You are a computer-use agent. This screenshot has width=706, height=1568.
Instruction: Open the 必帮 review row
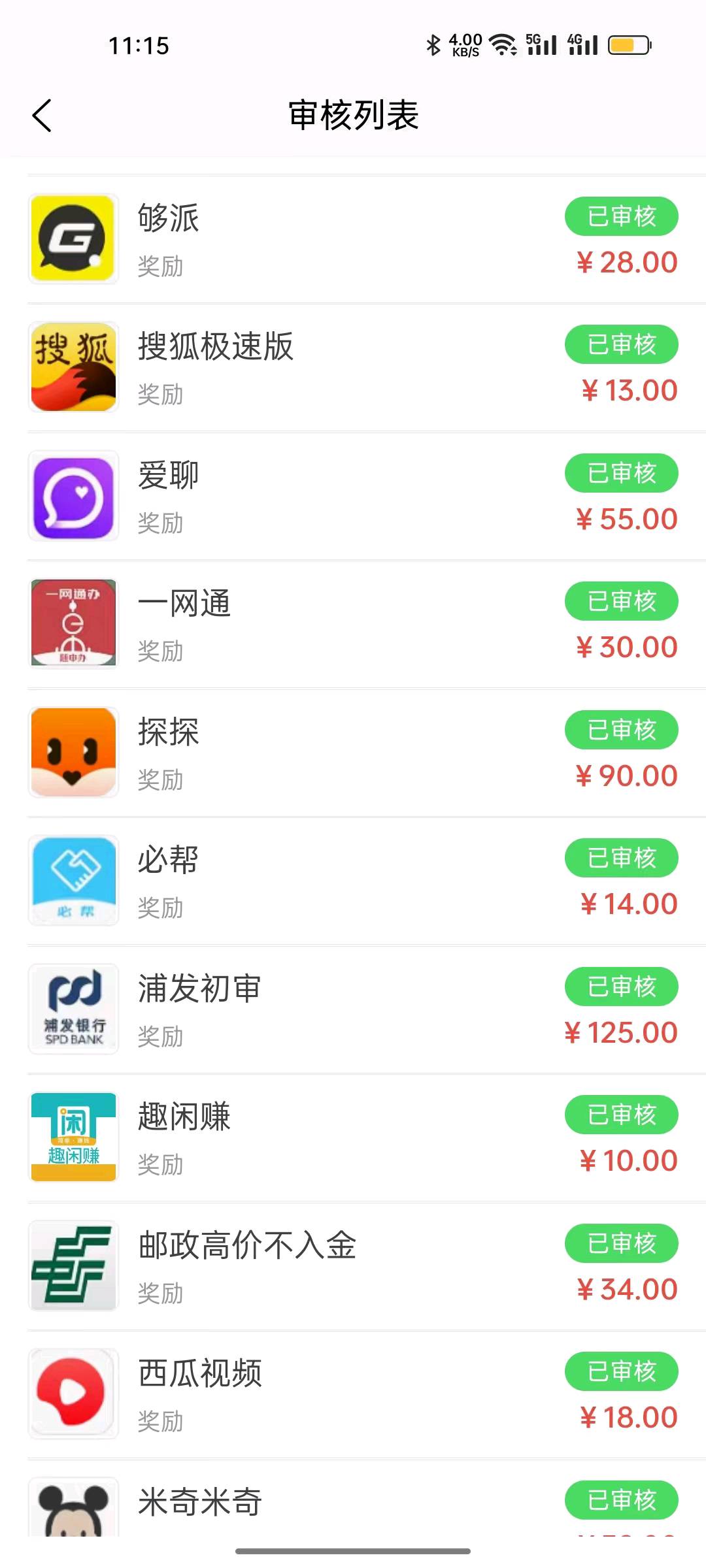click(353, 881)
